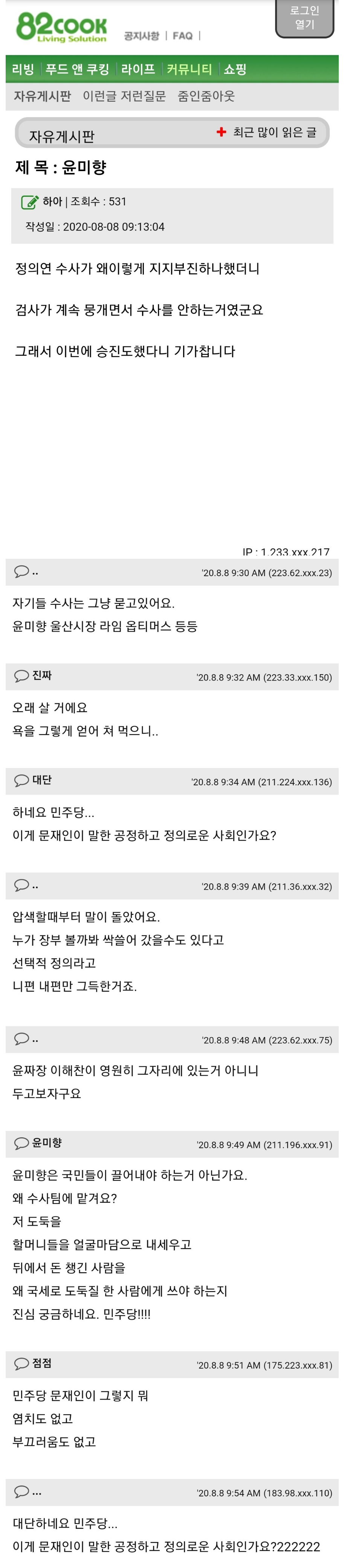The width and height of the screenshot is (344, 1568).
Task: Switch to the 쇼핑 tab
Action: [x=235, y=69]
